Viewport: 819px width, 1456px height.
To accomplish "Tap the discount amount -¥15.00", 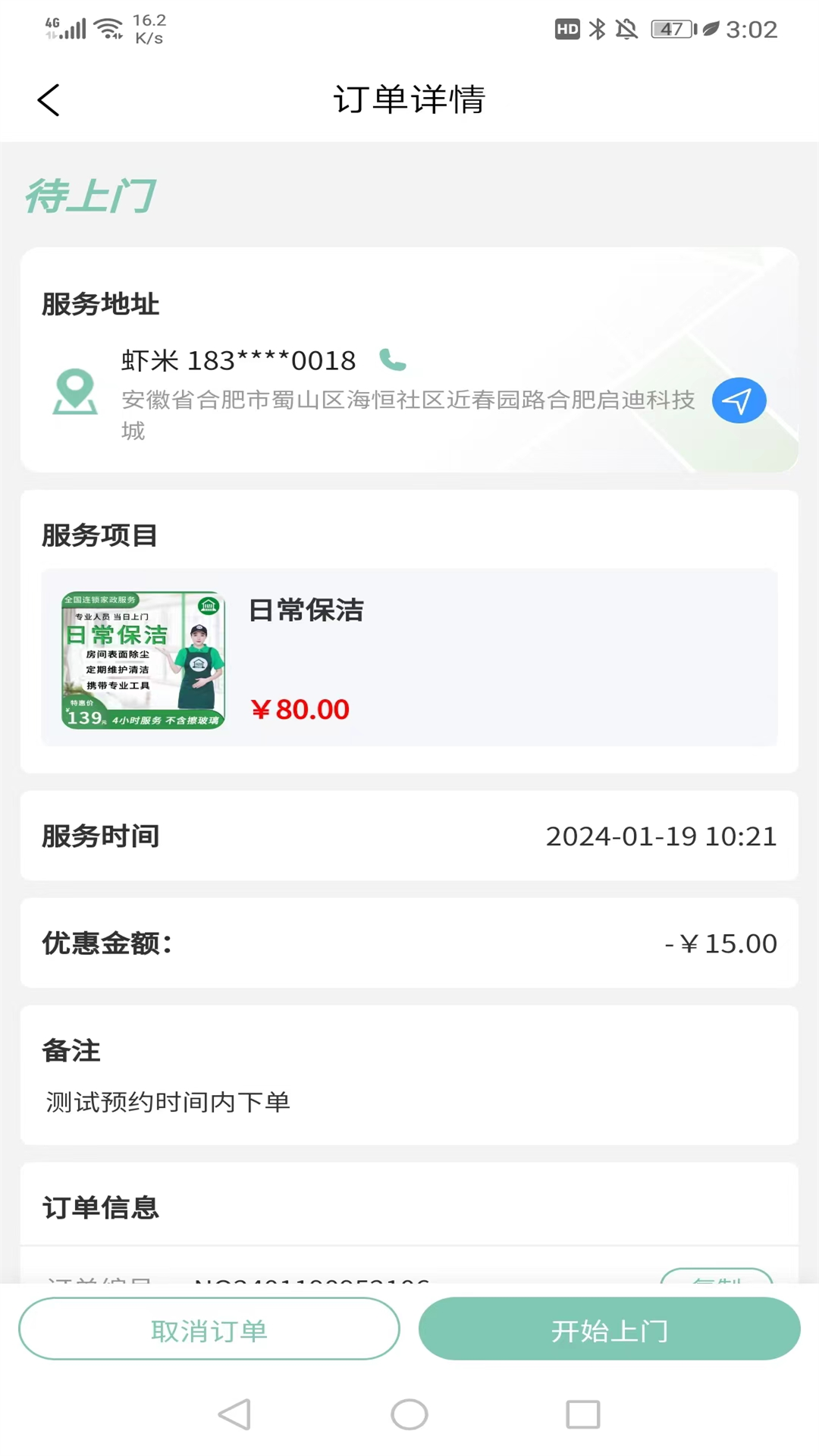I will (720, 943).
